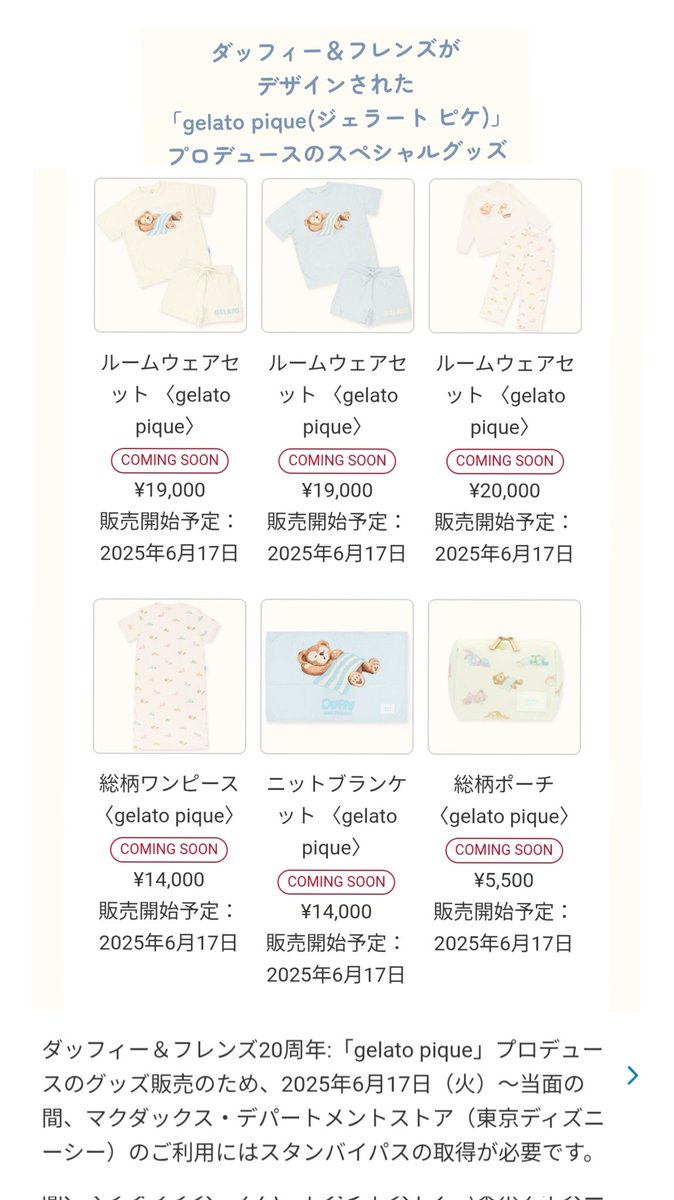This screenshot has width=674, height=1200.
Task: View the 総柄ポーチ priced ¥5,500
Action: 504,676
